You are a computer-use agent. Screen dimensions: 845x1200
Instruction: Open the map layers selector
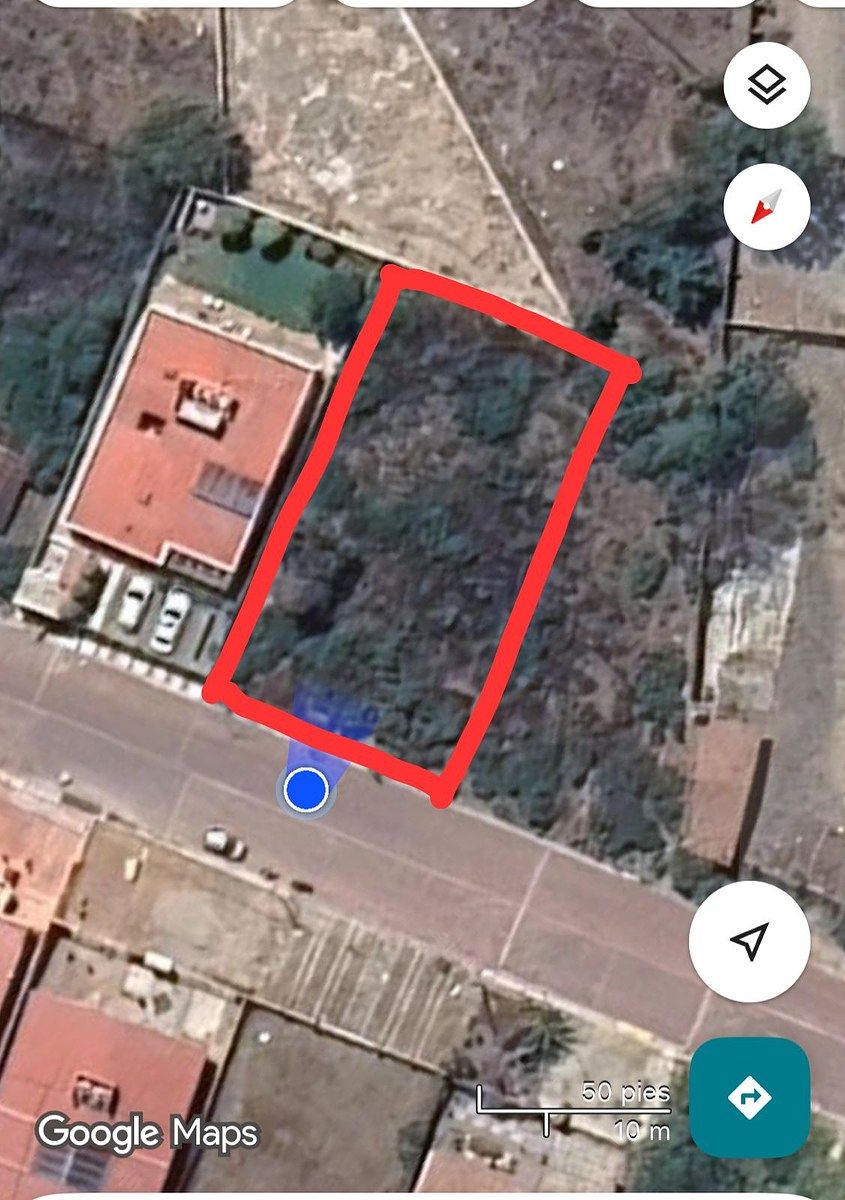(767, 86)
